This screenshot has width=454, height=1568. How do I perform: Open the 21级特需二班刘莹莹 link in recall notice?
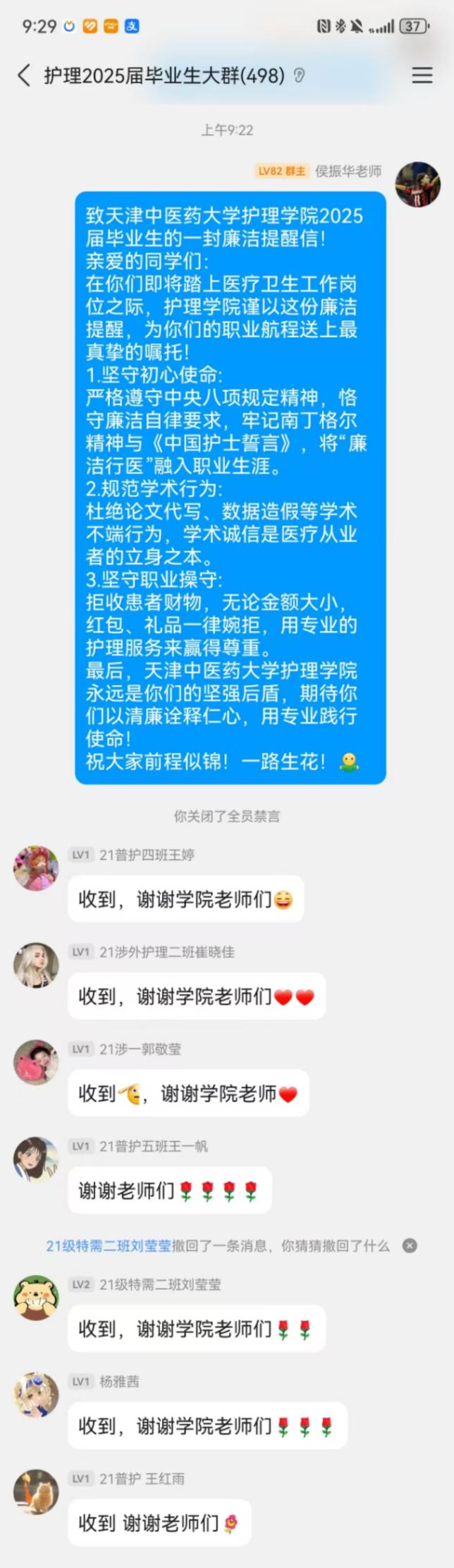coord(109,1246)
